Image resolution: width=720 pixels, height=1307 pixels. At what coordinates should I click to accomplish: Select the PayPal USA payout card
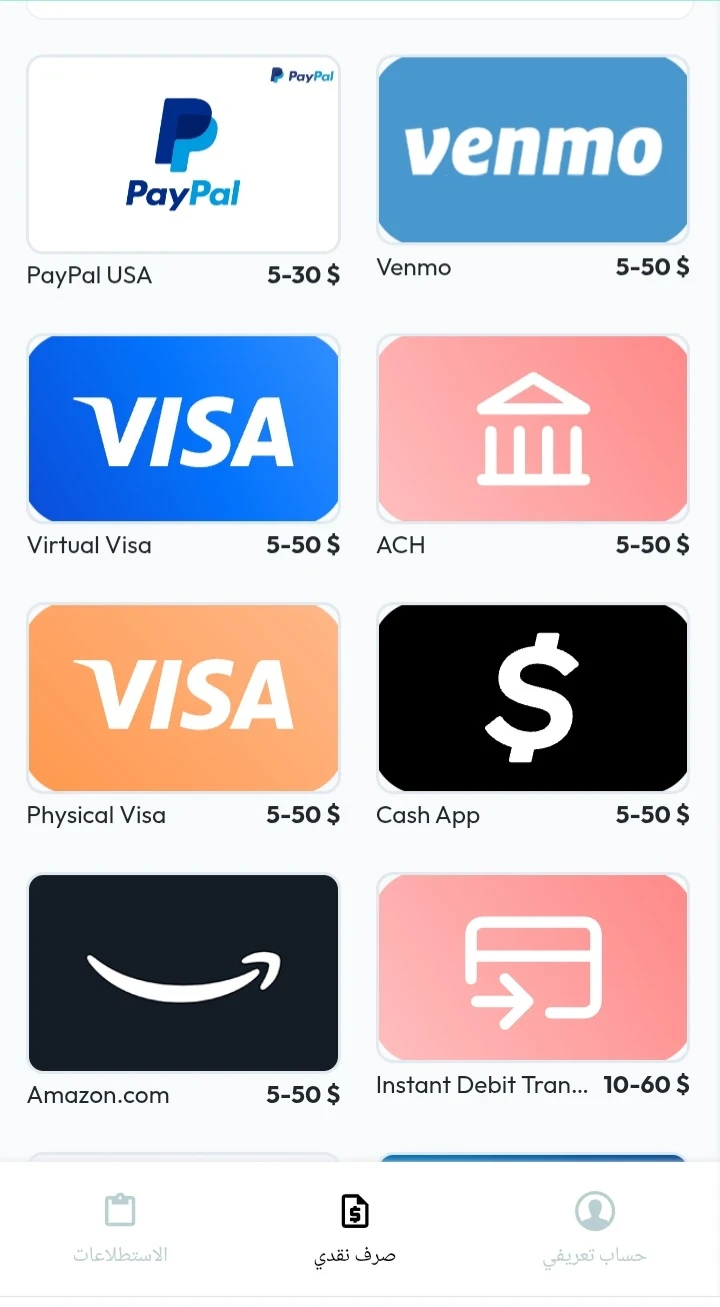pos(183,154)
